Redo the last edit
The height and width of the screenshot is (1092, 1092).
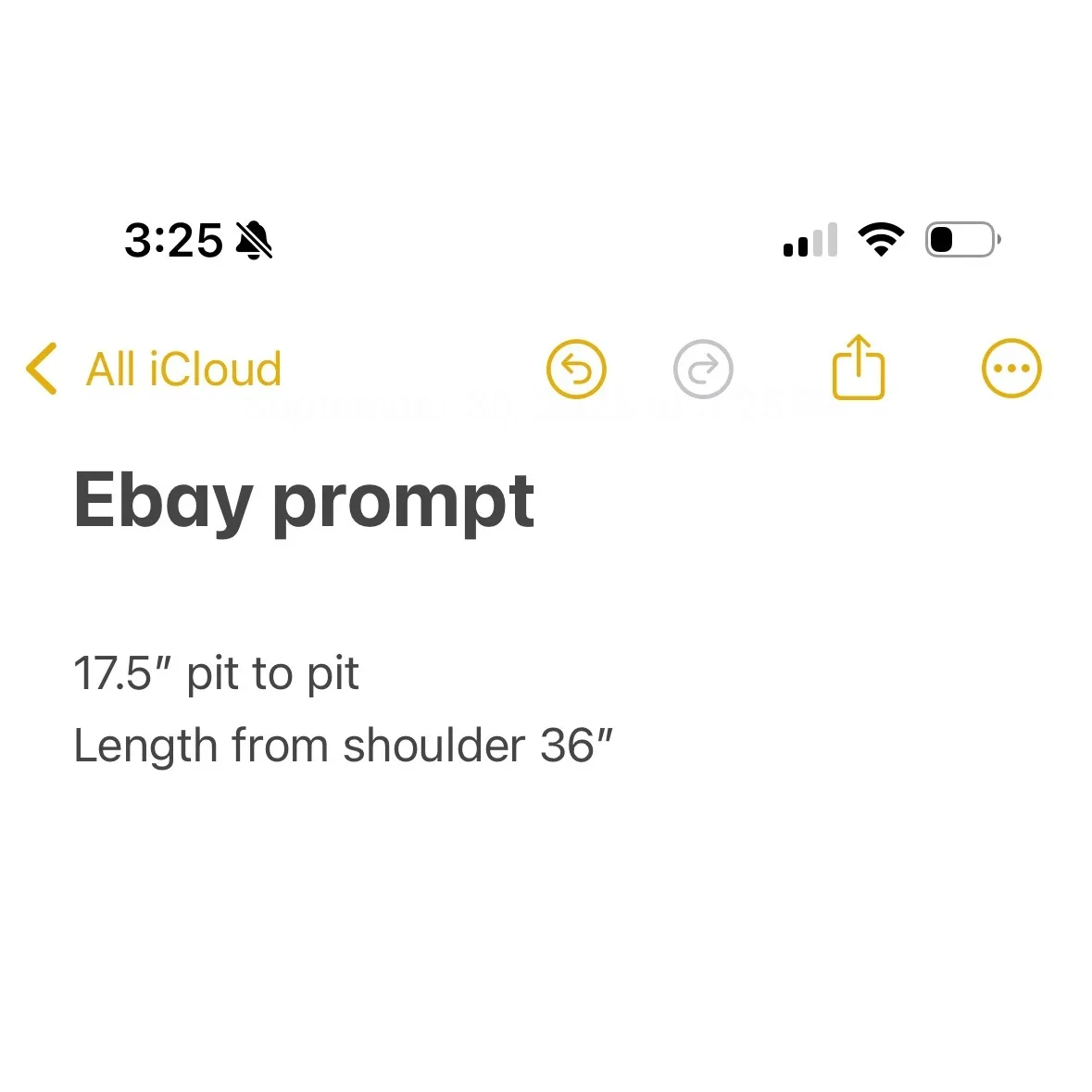pyautogui.click(x=703, y=369)
